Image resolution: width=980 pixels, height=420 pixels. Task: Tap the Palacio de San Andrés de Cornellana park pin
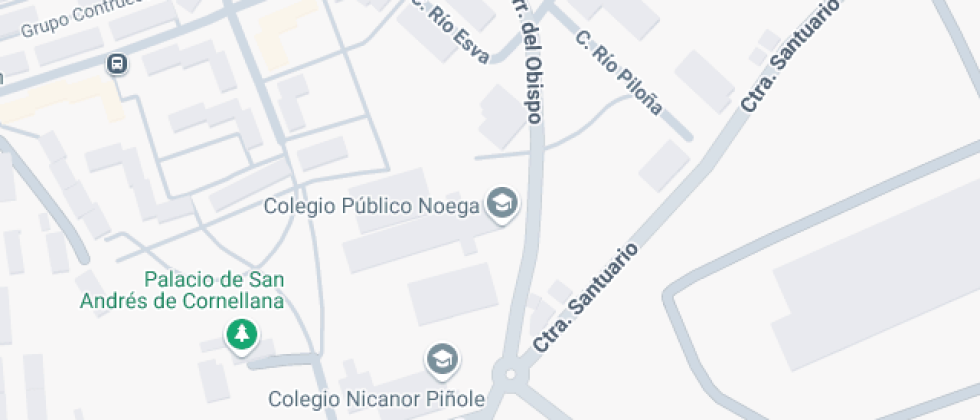pos(242,336)
